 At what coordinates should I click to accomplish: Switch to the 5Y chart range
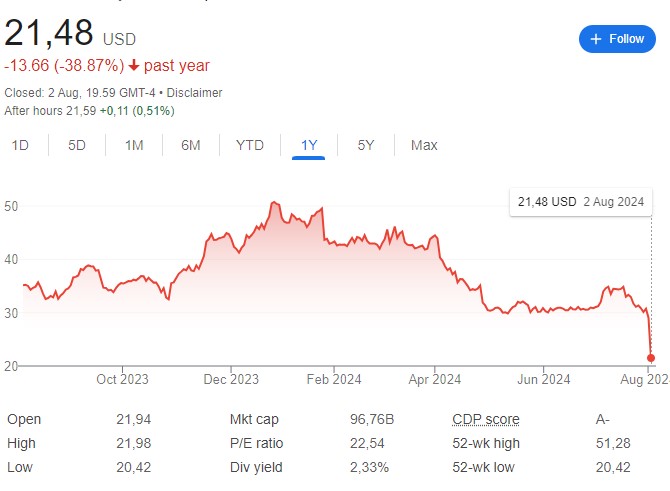coord(366,145)
